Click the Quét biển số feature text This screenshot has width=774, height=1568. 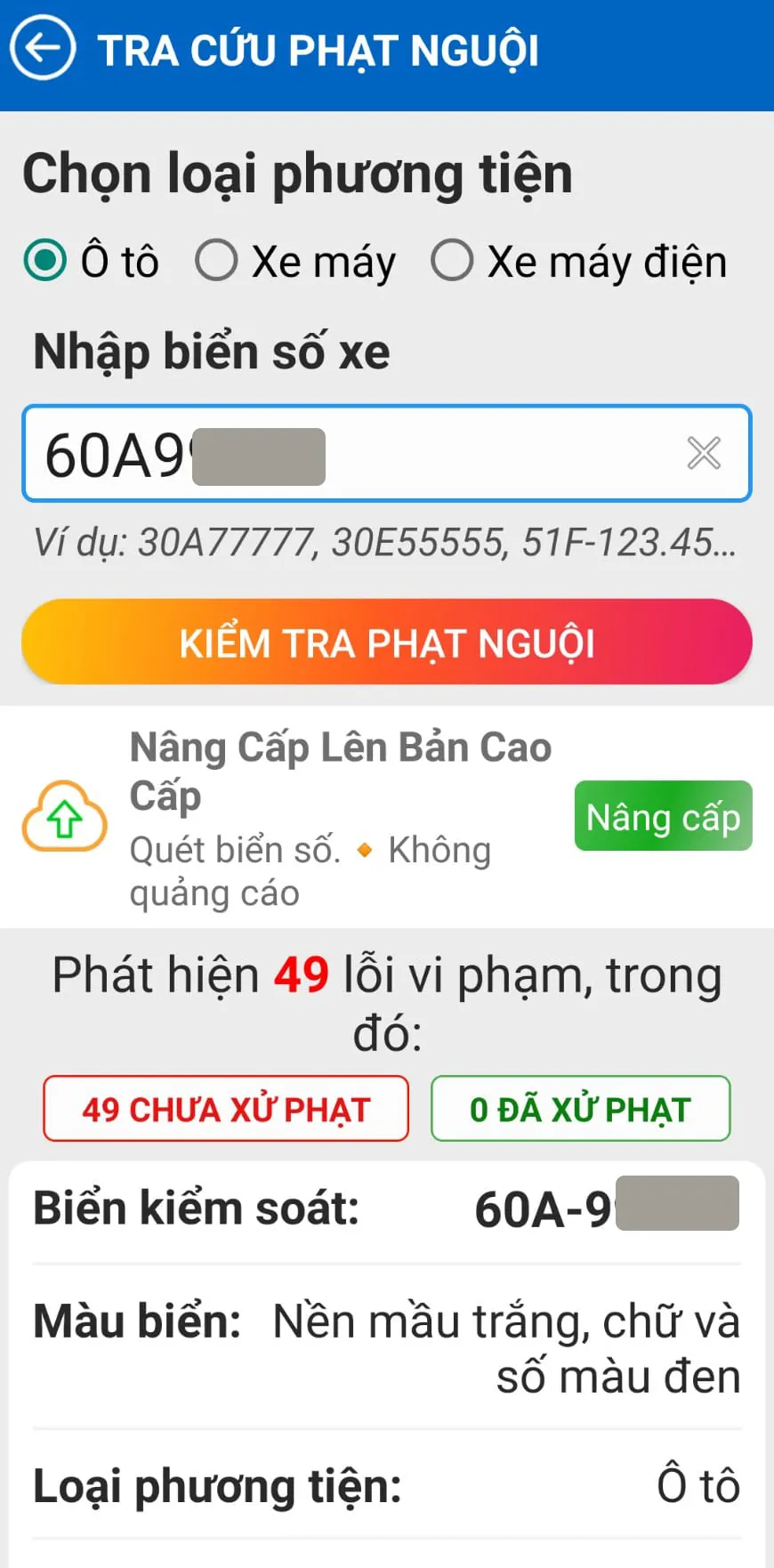(x=234, y=851)
